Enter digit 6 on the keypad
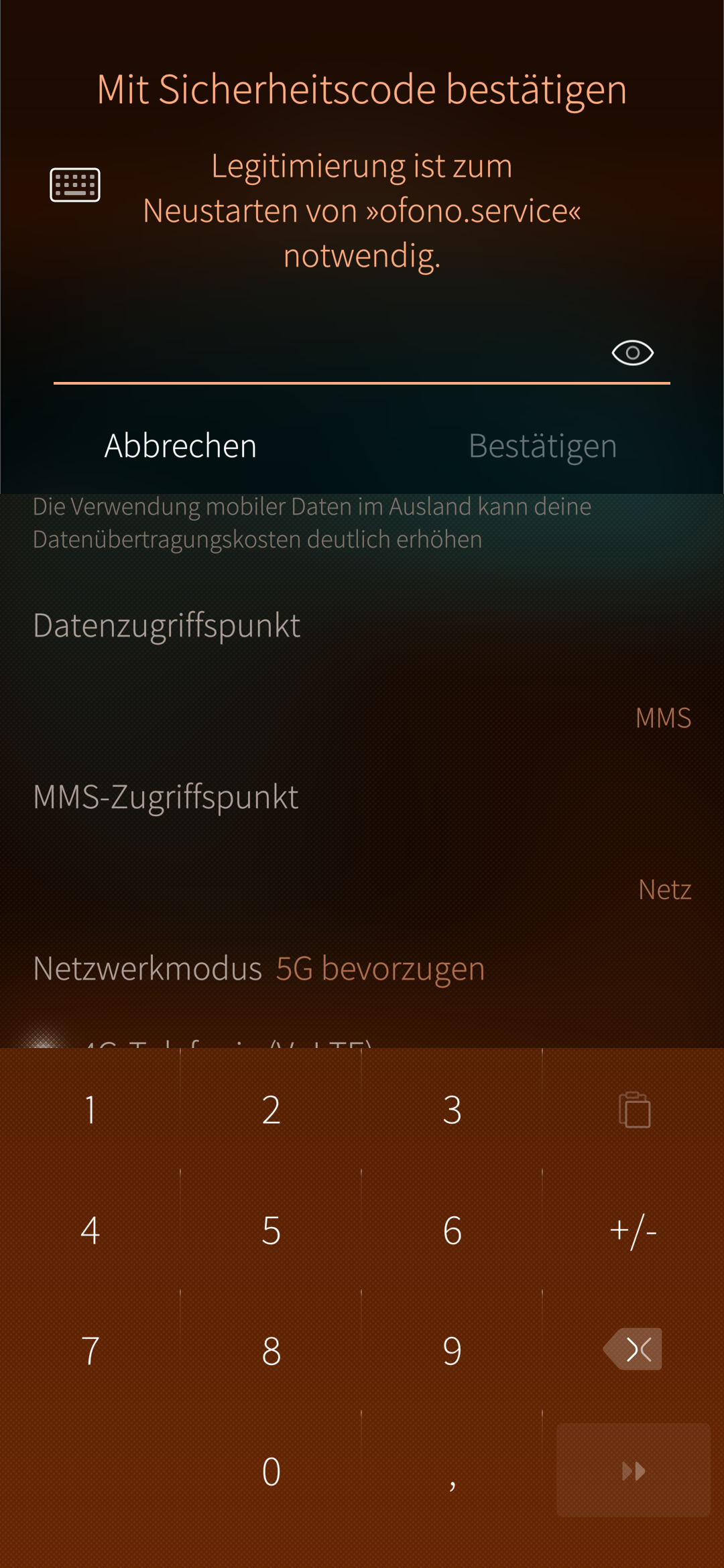The width and height of the screenshot is (724, 1568). coord(452,1230)
